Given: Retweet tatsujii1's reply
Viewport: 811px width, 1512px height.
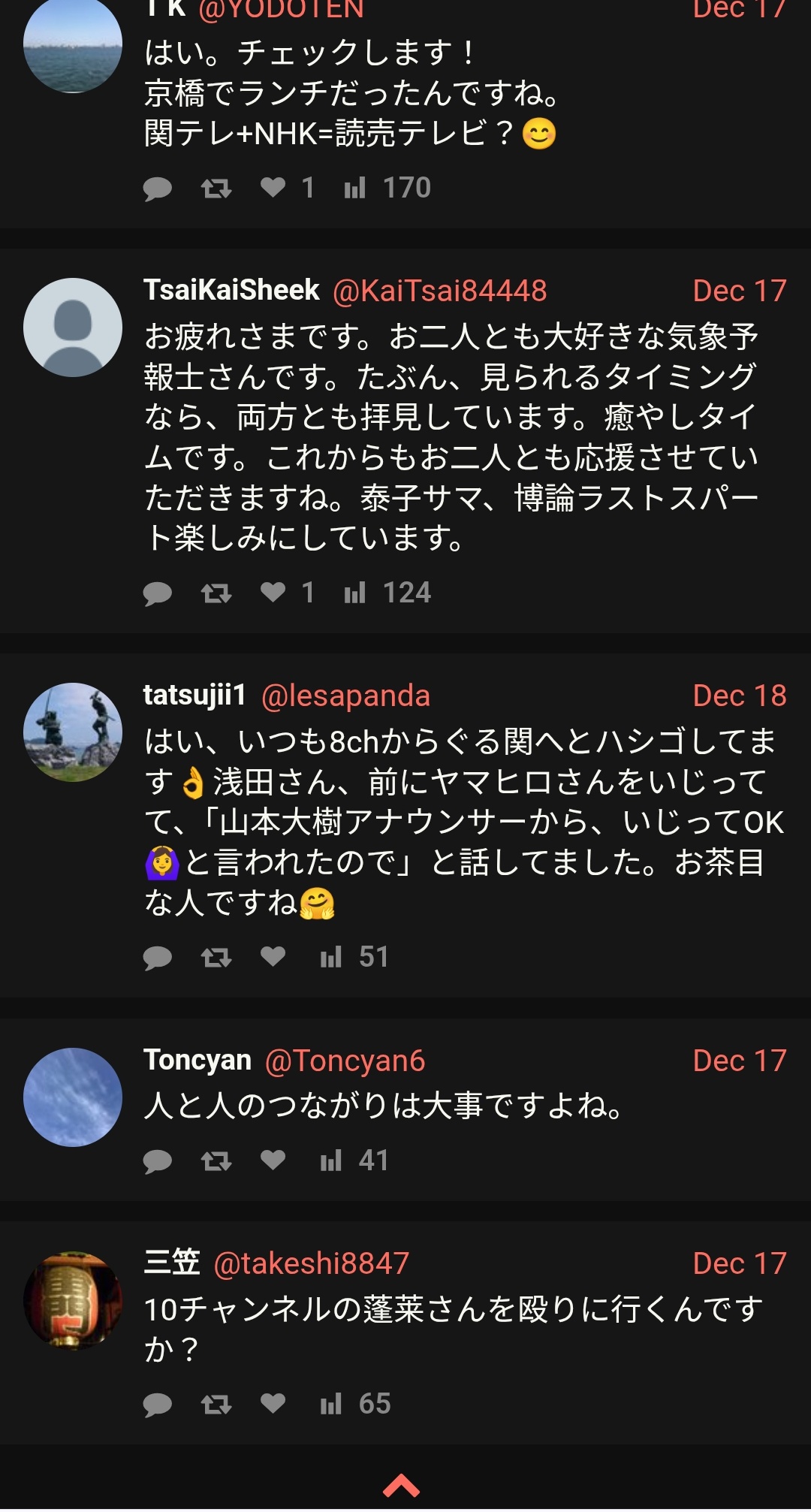Looking at the screenshot, I should pos(216,958).
